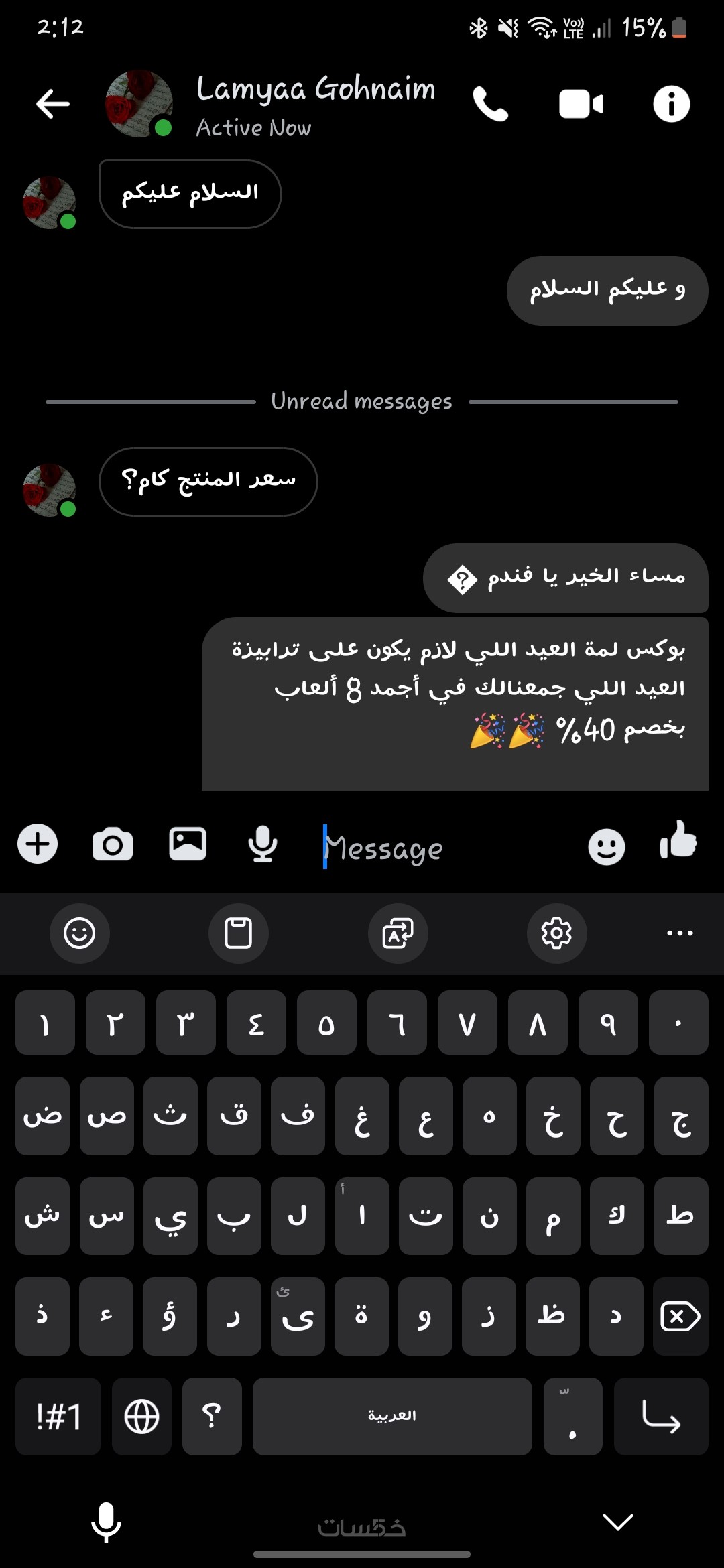Open the conversation info icon

(x=671, y=105)
